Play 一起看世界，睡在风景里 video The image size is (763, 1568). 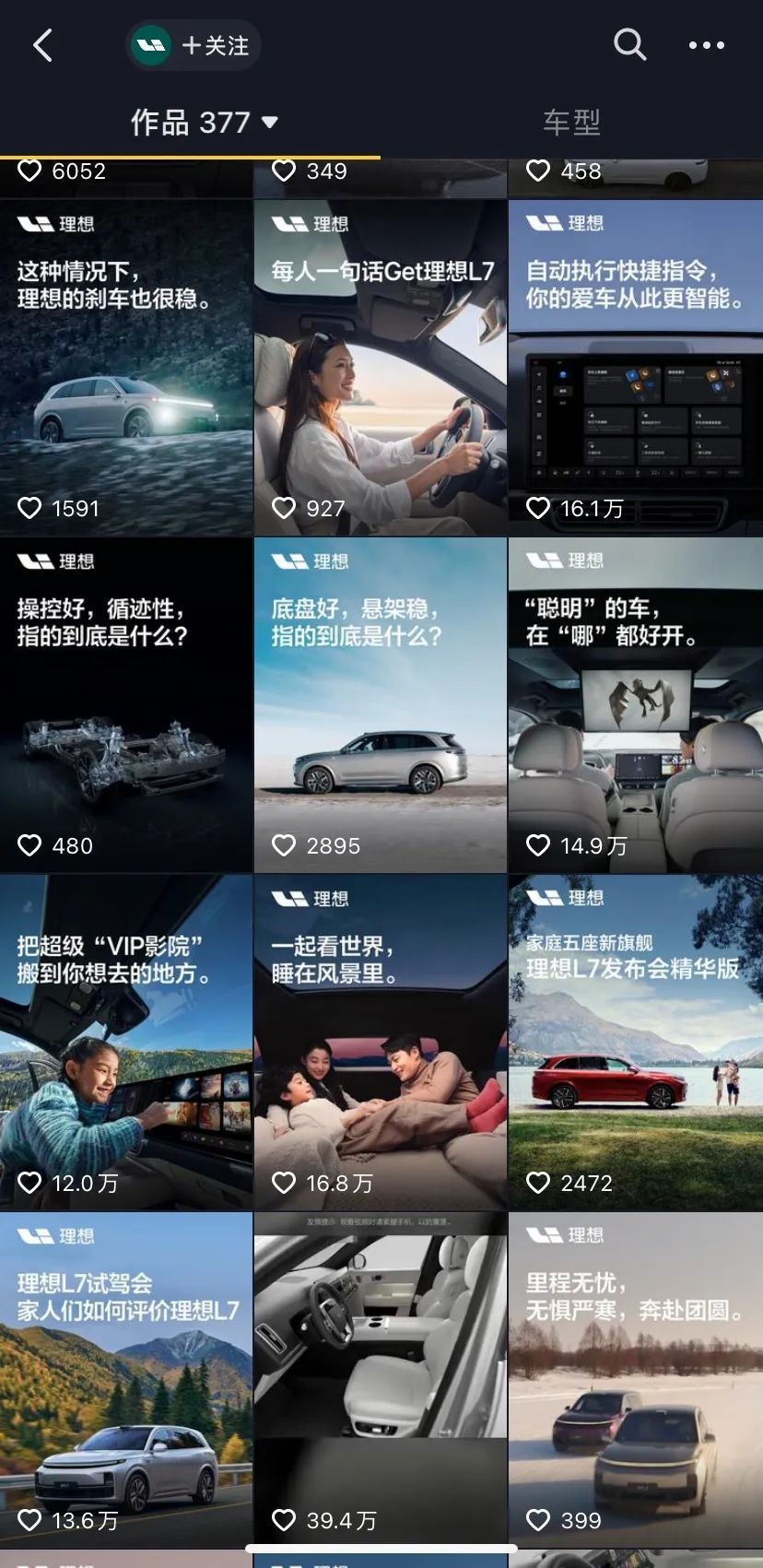[381, 1043]
